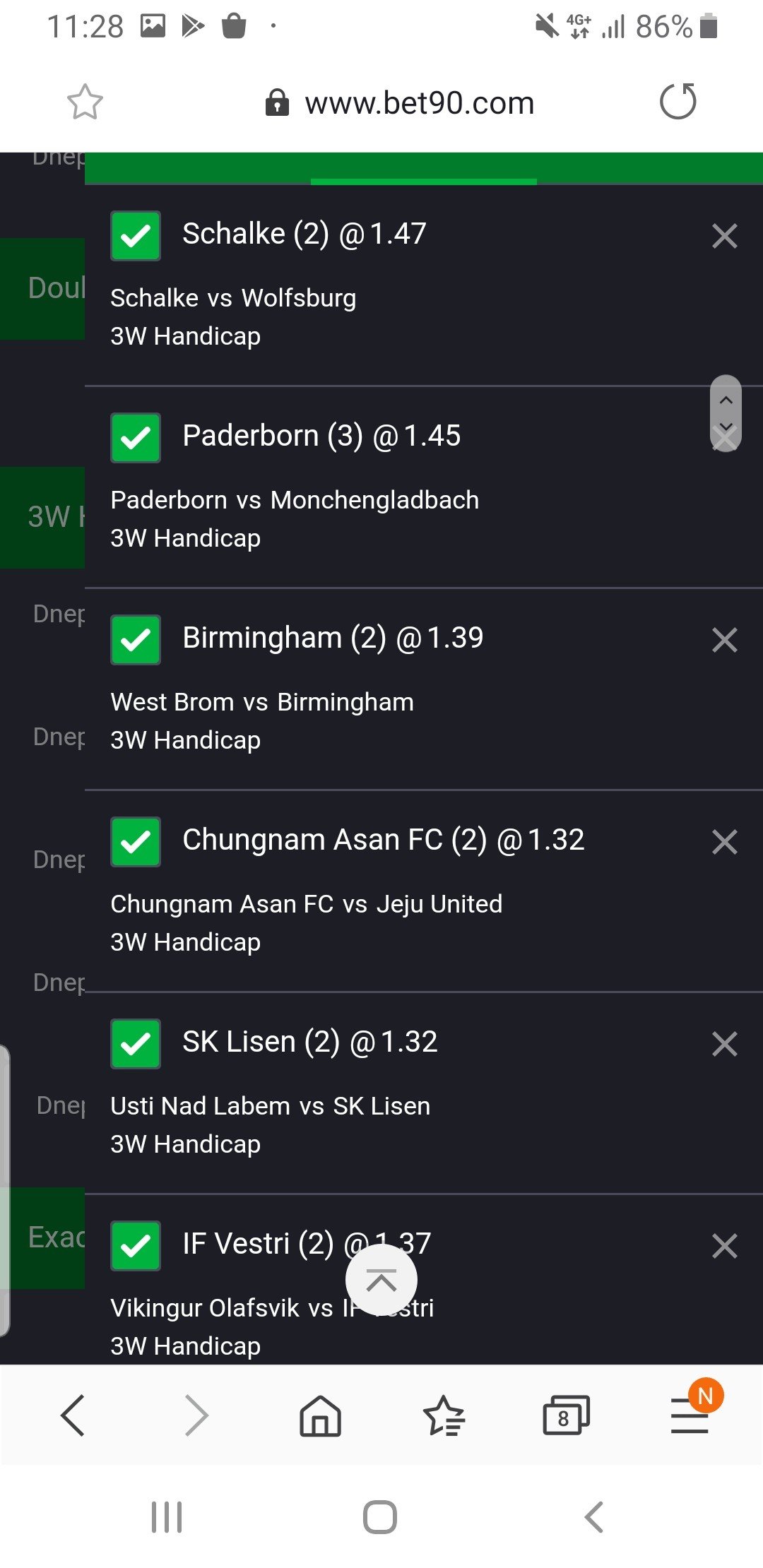Uncheck the IF Vestri (2) selection
Viewport: 763px width, 1568px height.
click(x=136, y=1246)
